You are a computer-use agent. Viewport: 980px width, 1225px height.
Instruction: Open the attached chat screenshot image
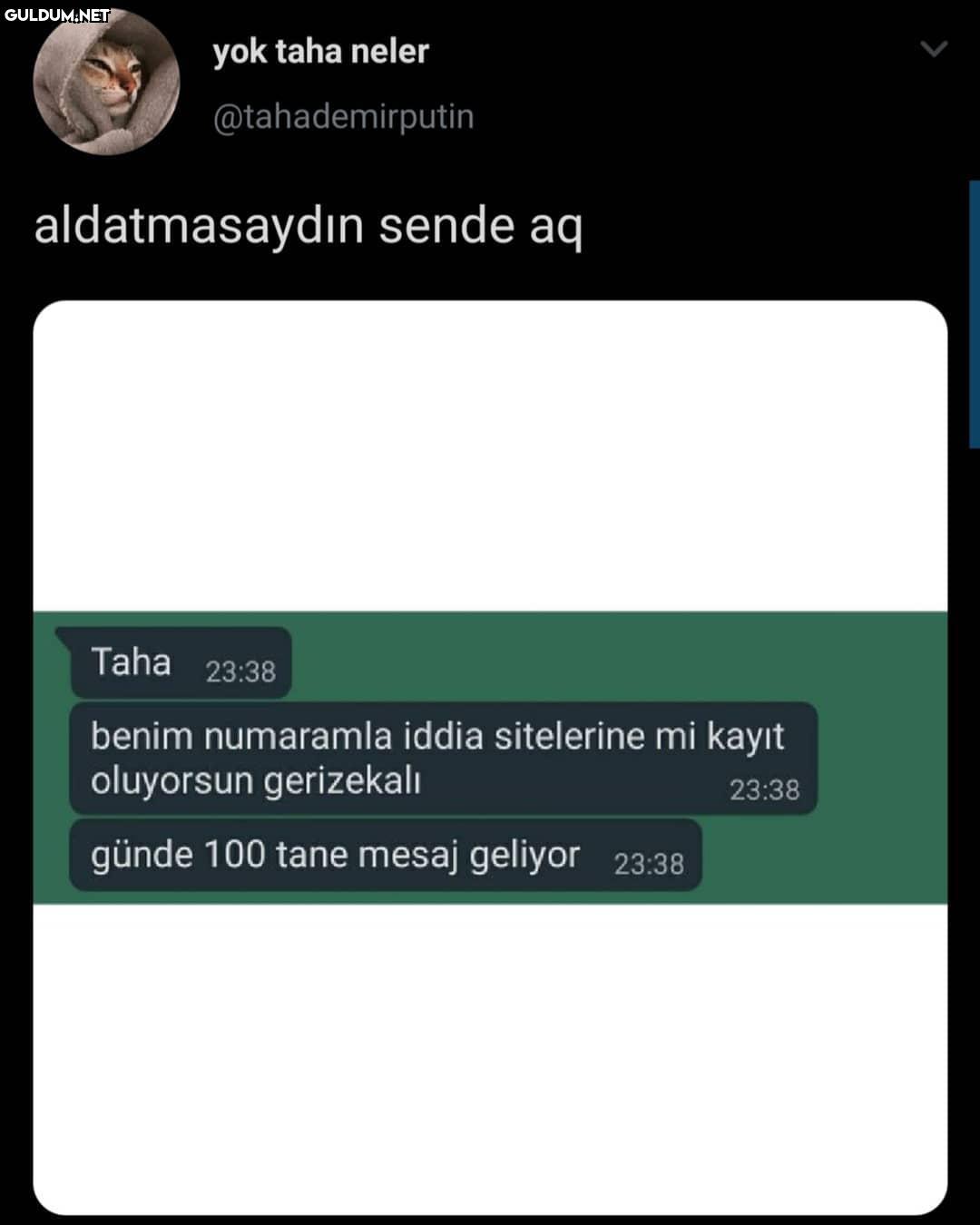(x=490, y=757)
